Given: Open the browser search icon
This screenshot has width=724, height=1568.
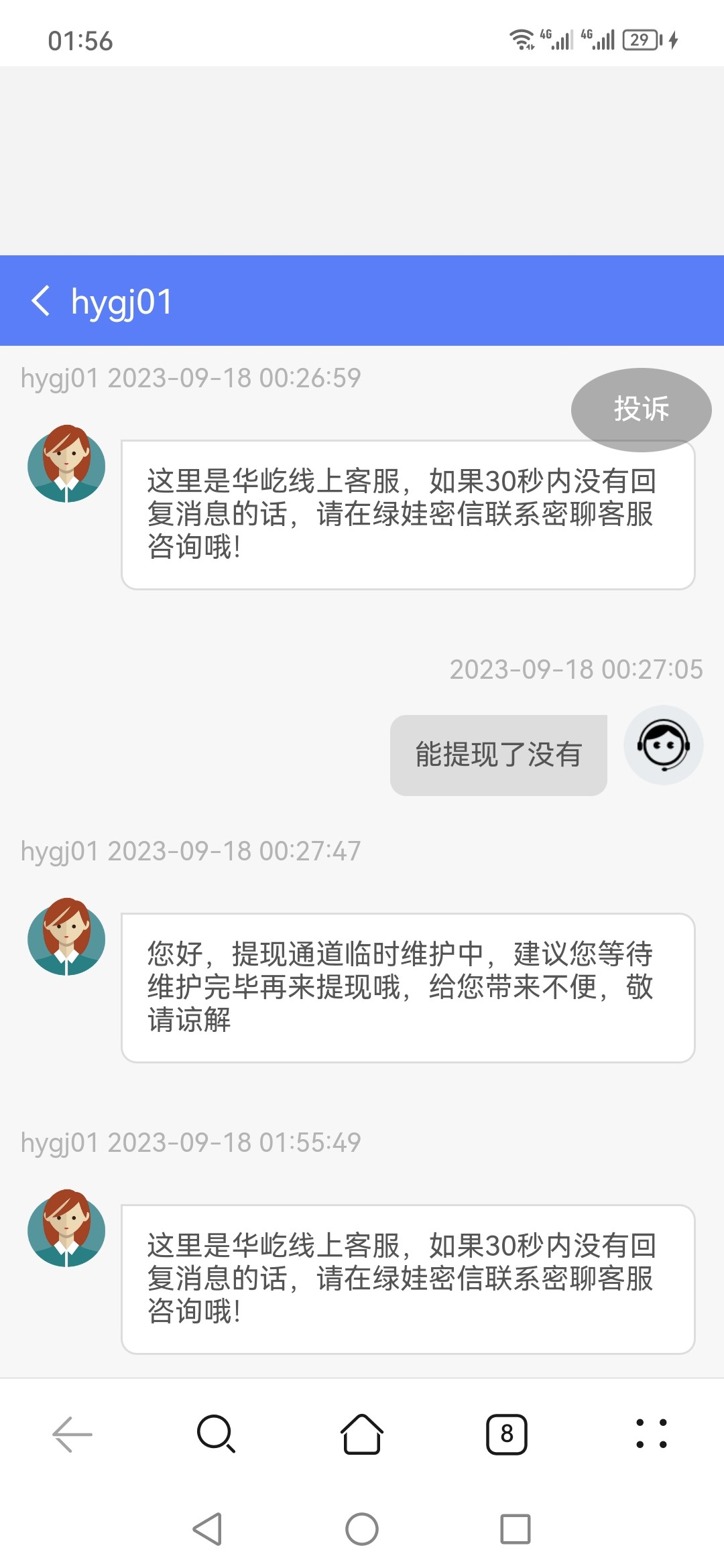Looking at the screenshot, I should (216, 1434).
